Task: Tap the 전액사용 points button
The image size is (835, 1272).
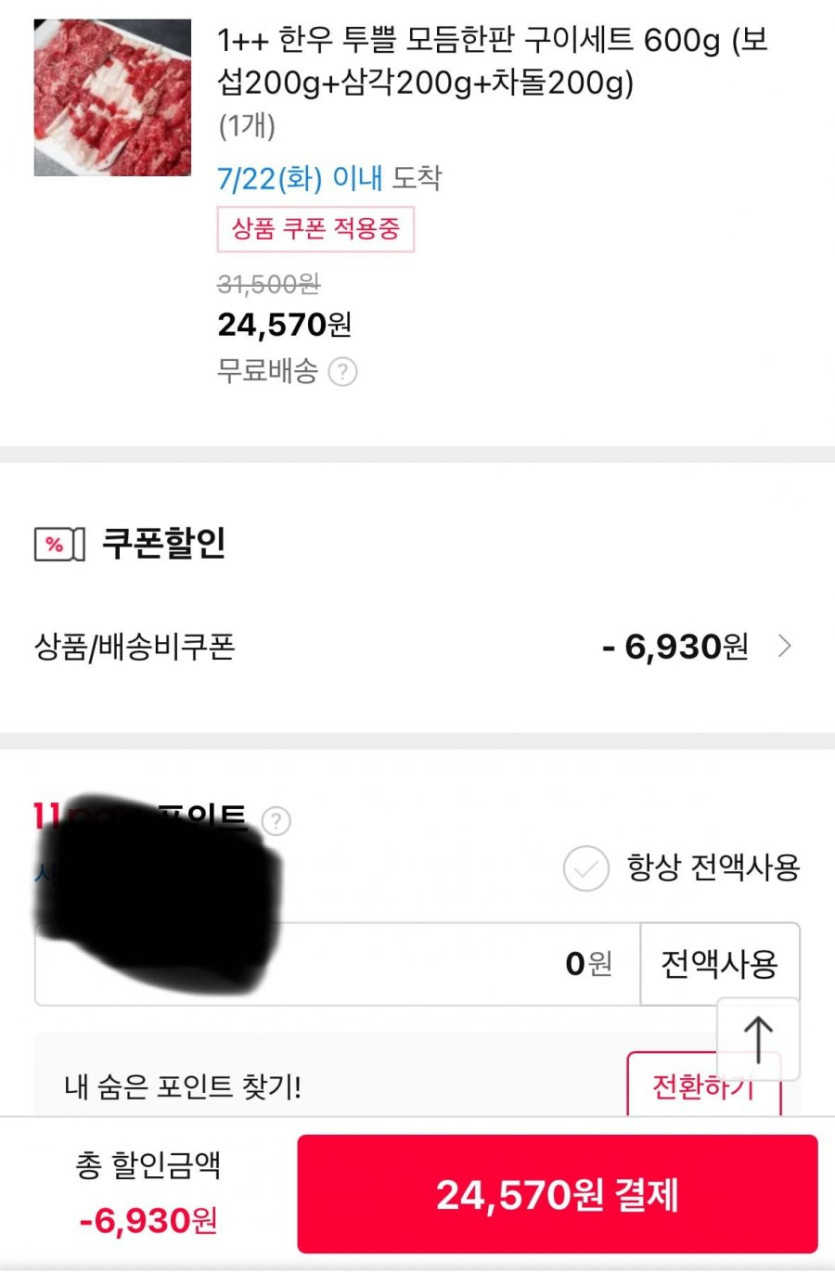Action: [719, 964]
